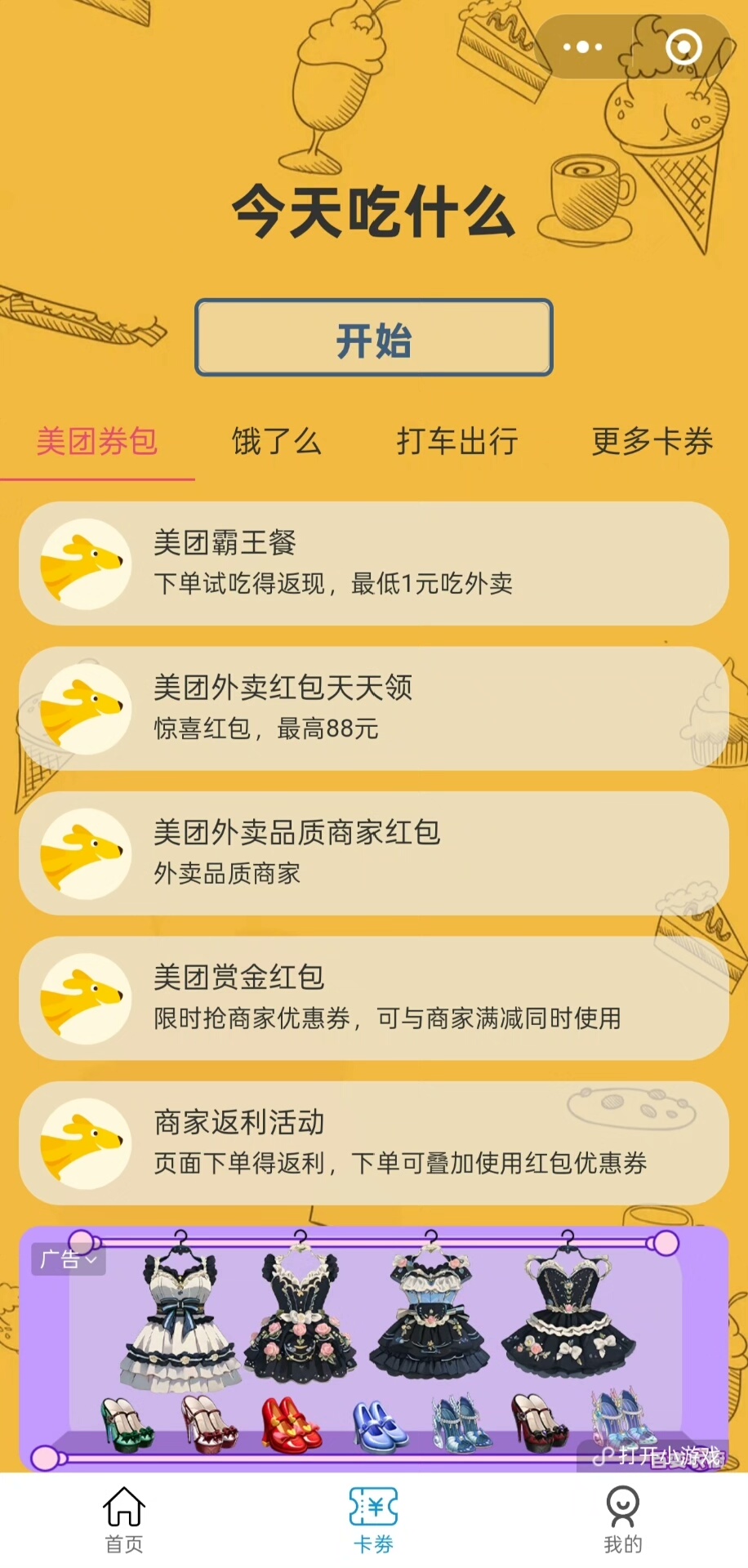This screenshot has height=1568, width=748.
Task: Open 美团外卖品质商家红包
Action: pos(374,853)
